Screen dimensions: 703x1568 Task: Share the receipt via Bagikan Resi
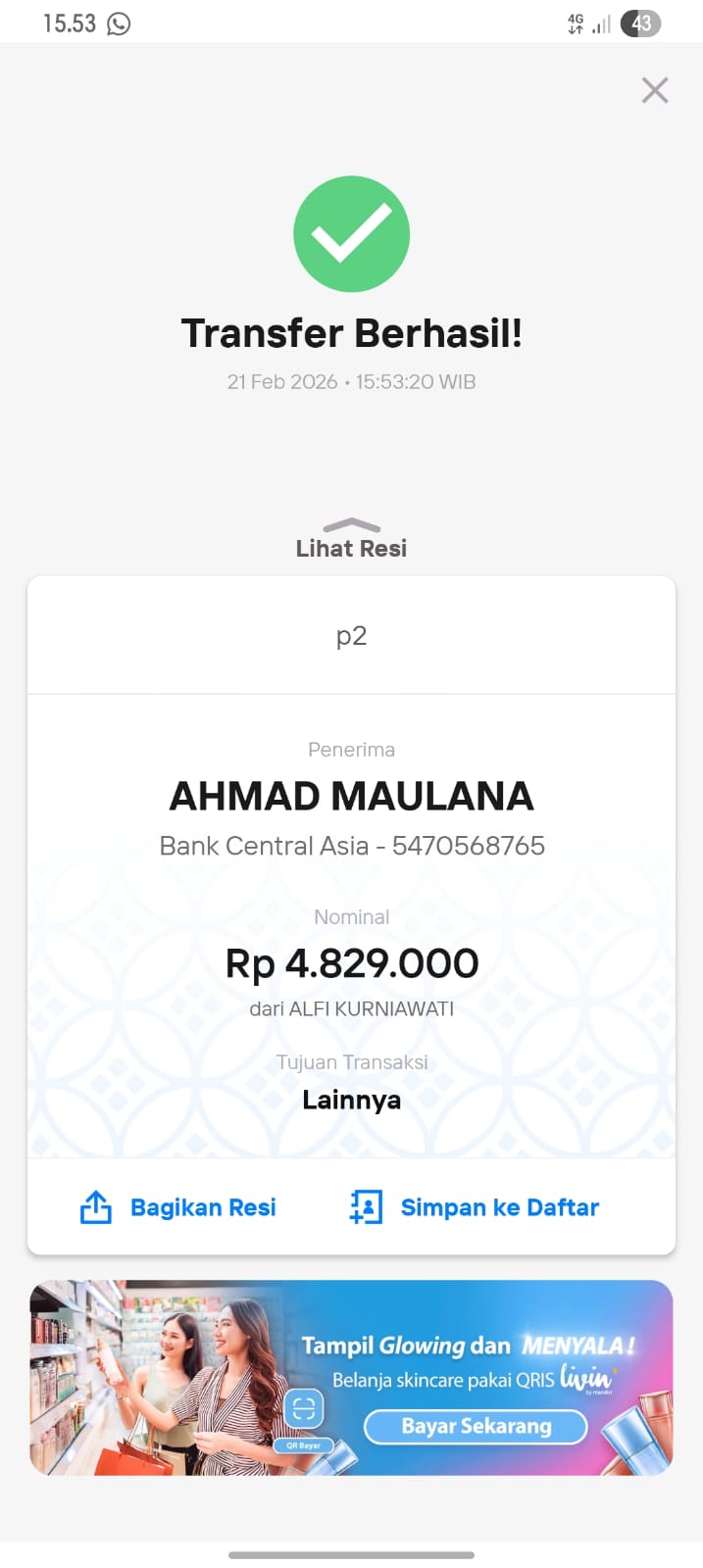pos(177,1207)
